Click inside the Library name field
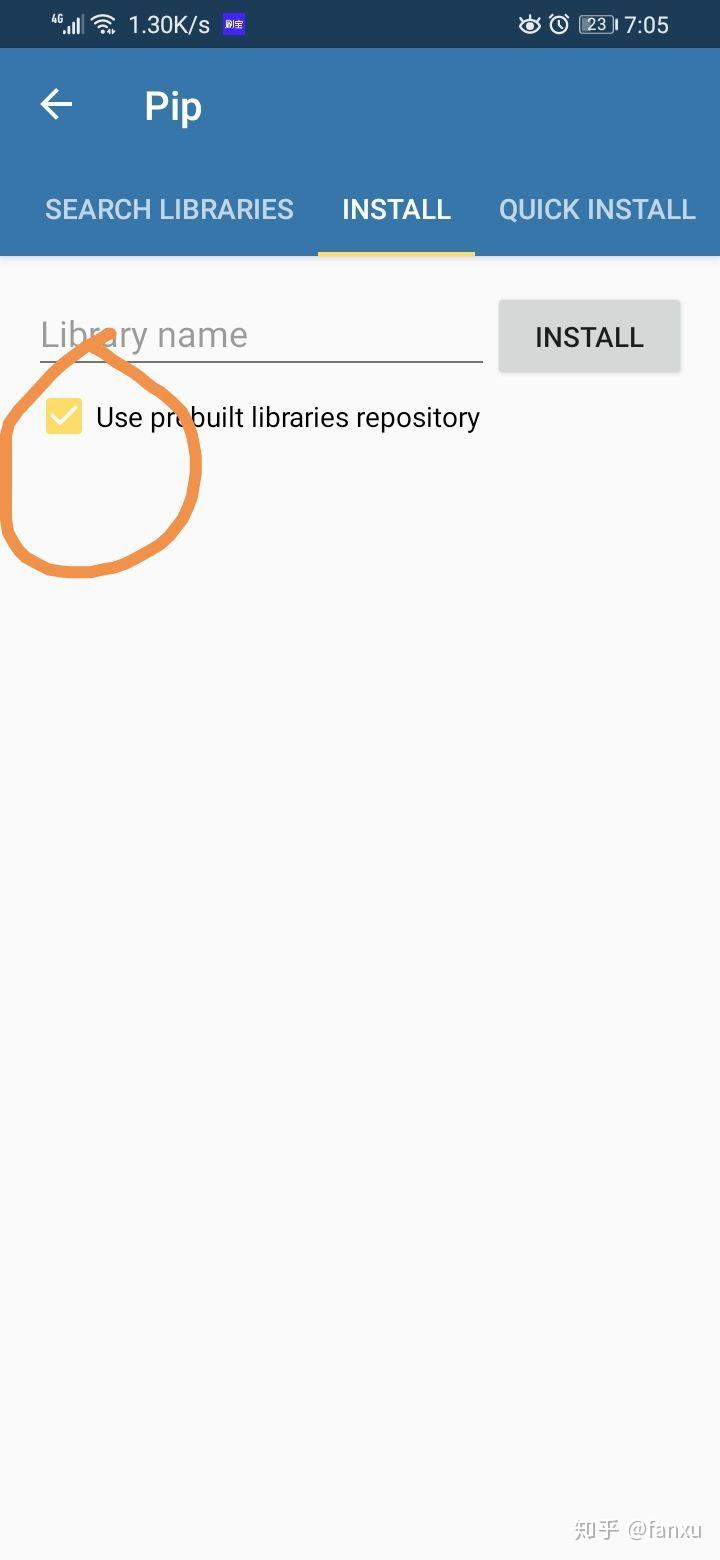Screen dimensions: 720x1560 pyautogui.click(x=260, y=335)
